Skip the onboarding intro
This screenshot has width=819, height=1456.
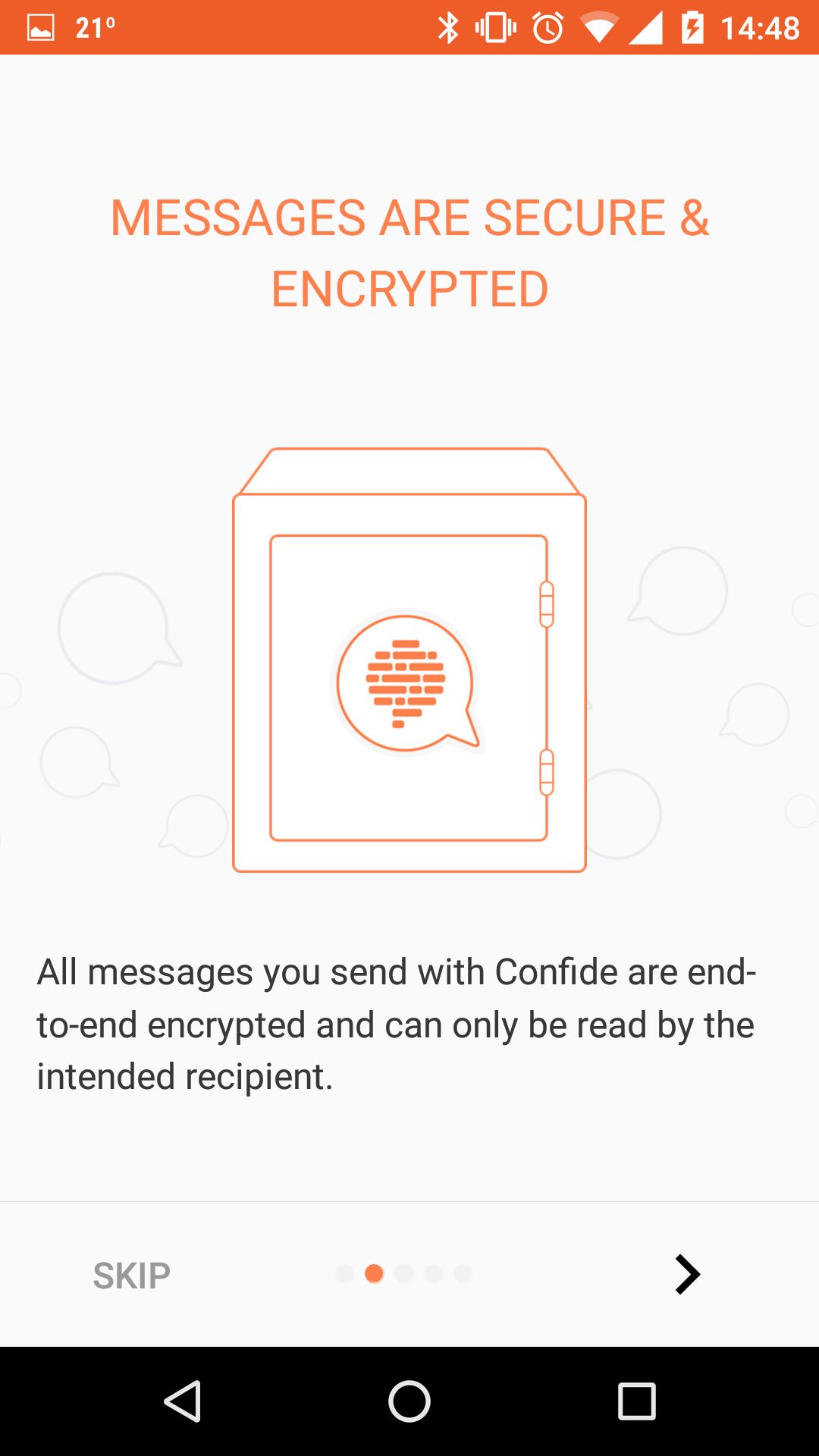point(131,1276)
